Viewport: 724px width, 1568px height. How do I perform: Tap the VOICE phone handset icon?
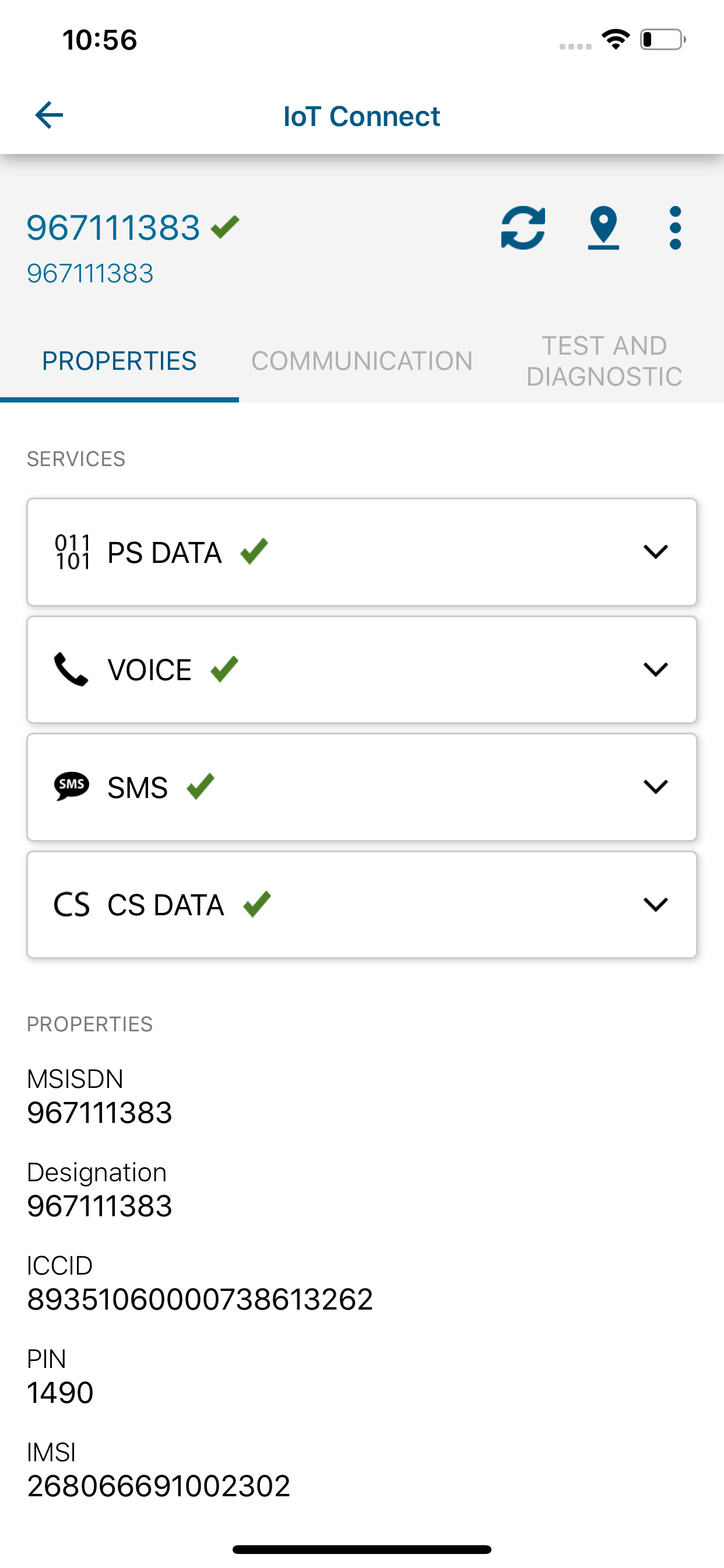[72, 668]
